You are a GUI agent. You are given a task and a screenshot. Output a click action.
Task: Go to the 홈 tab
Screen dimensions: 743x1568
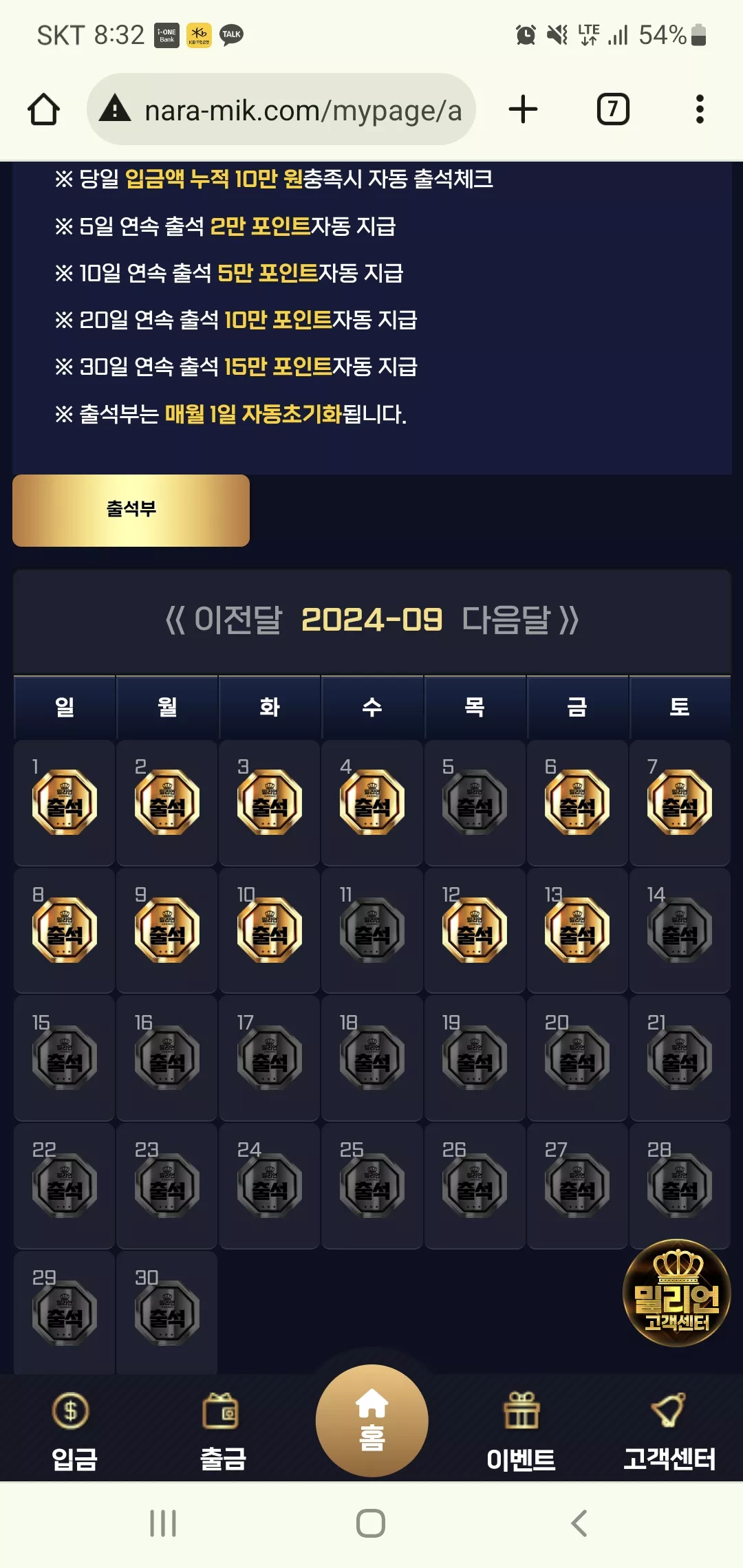point(371,1421)
